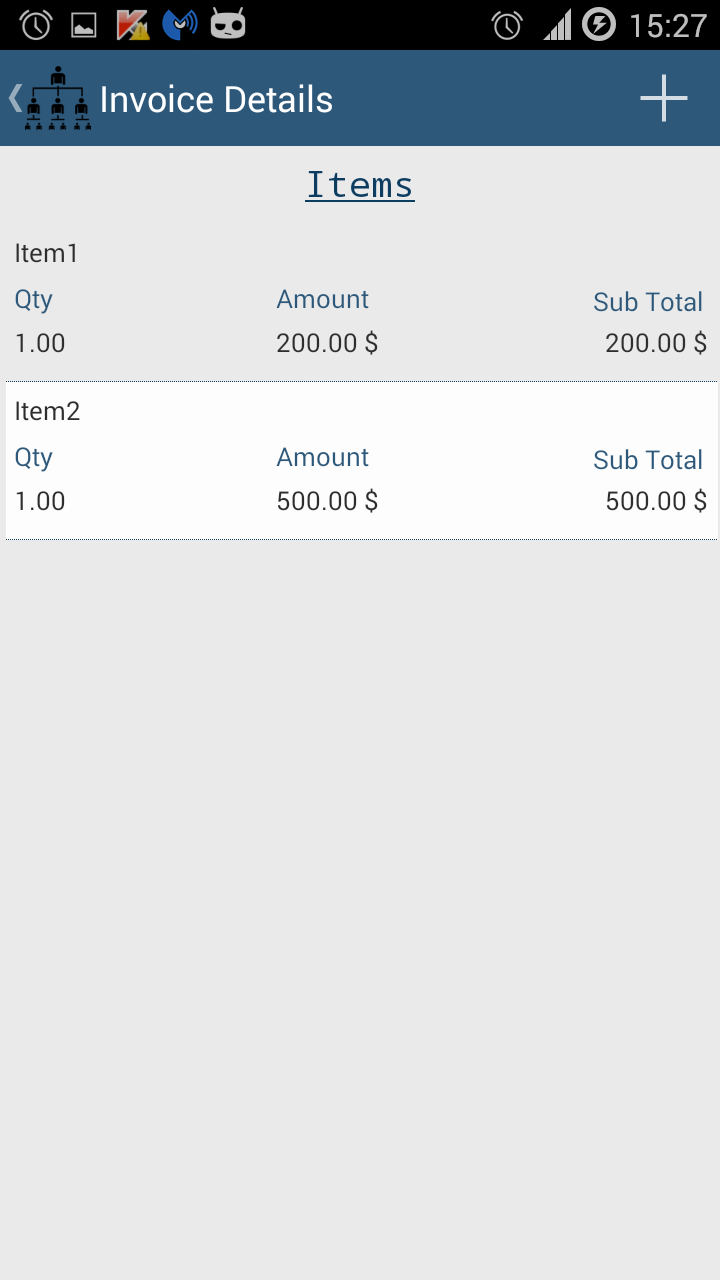Screen dimensions: 720x1280
Task: Tap the 200.00 $ amount for Item1
Action: pos(327,342)
